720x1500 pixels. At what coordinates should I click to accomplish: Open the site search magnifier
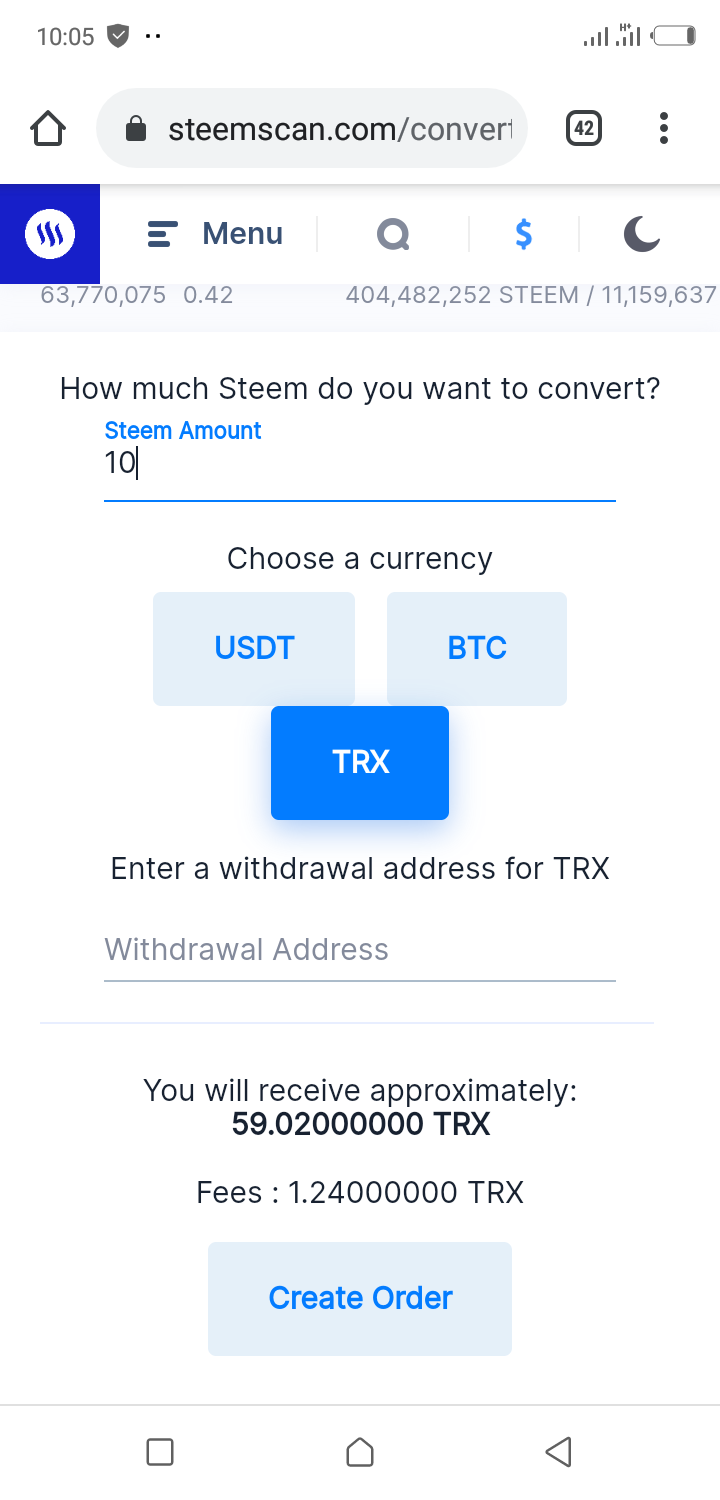coord(393,235)
